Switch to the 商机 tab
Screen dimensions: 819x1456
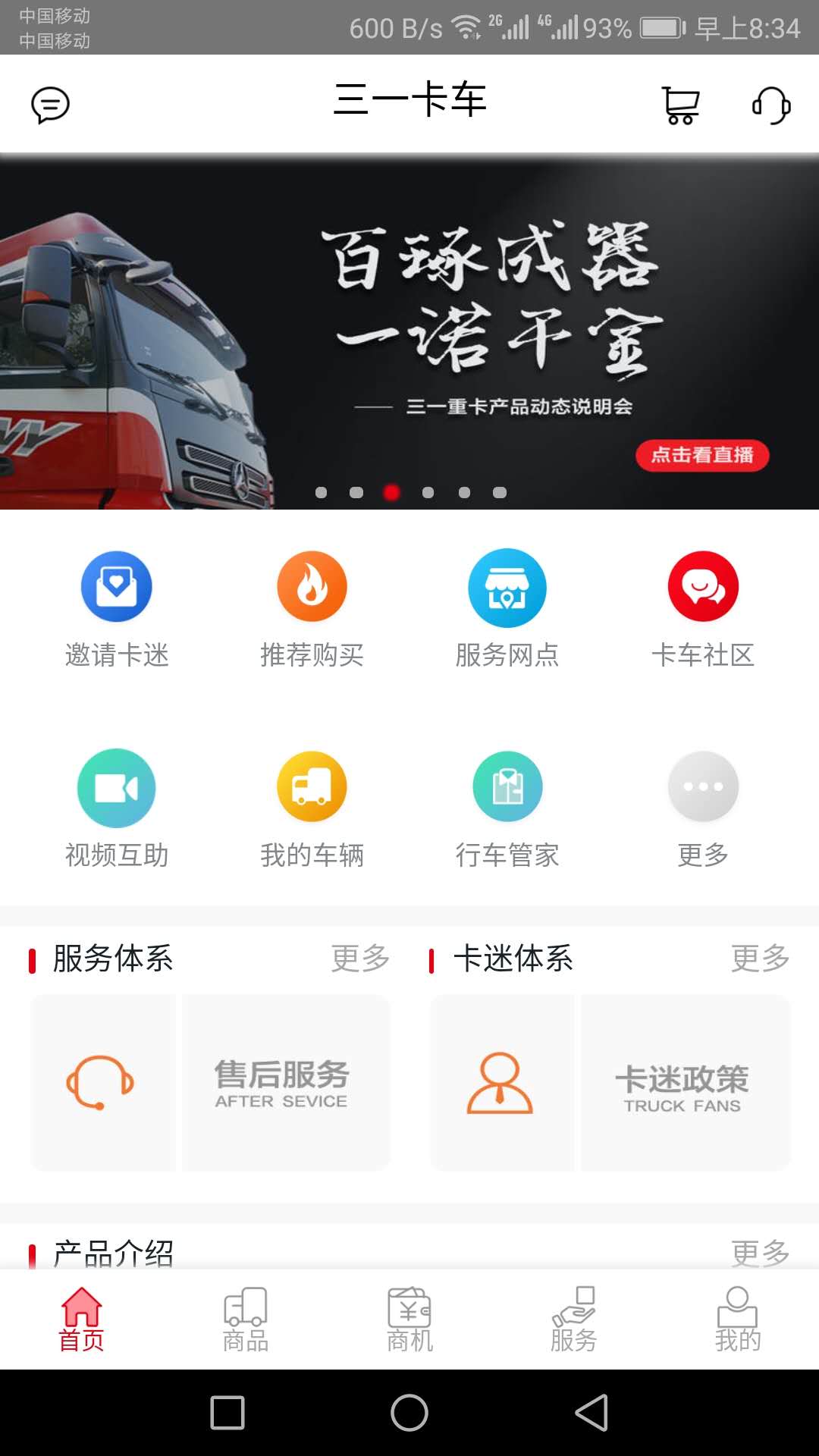click(x=409, y=1319)
